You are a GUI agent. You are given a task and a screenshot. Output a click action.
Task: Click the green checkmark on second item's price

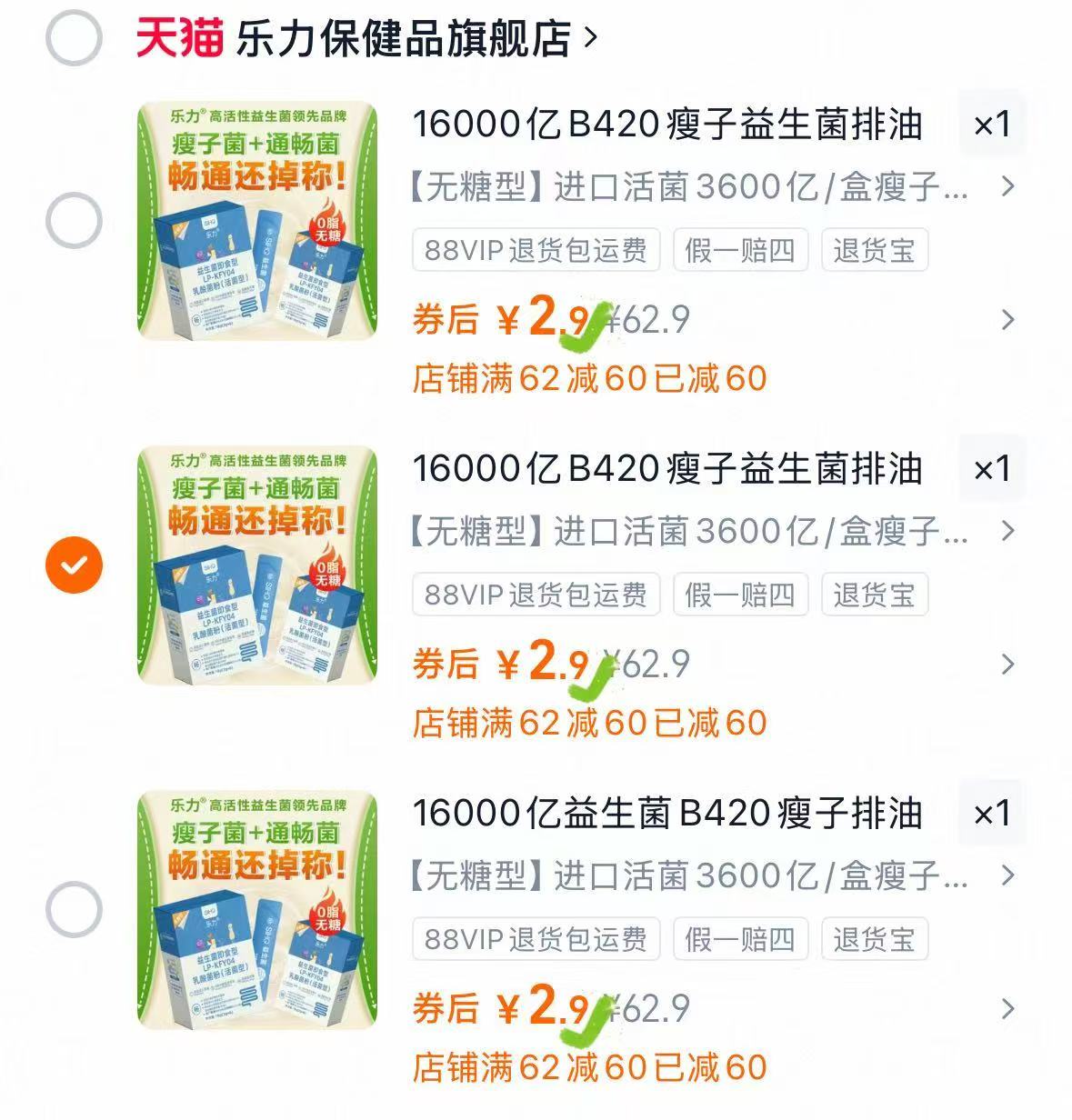(592, 675)
